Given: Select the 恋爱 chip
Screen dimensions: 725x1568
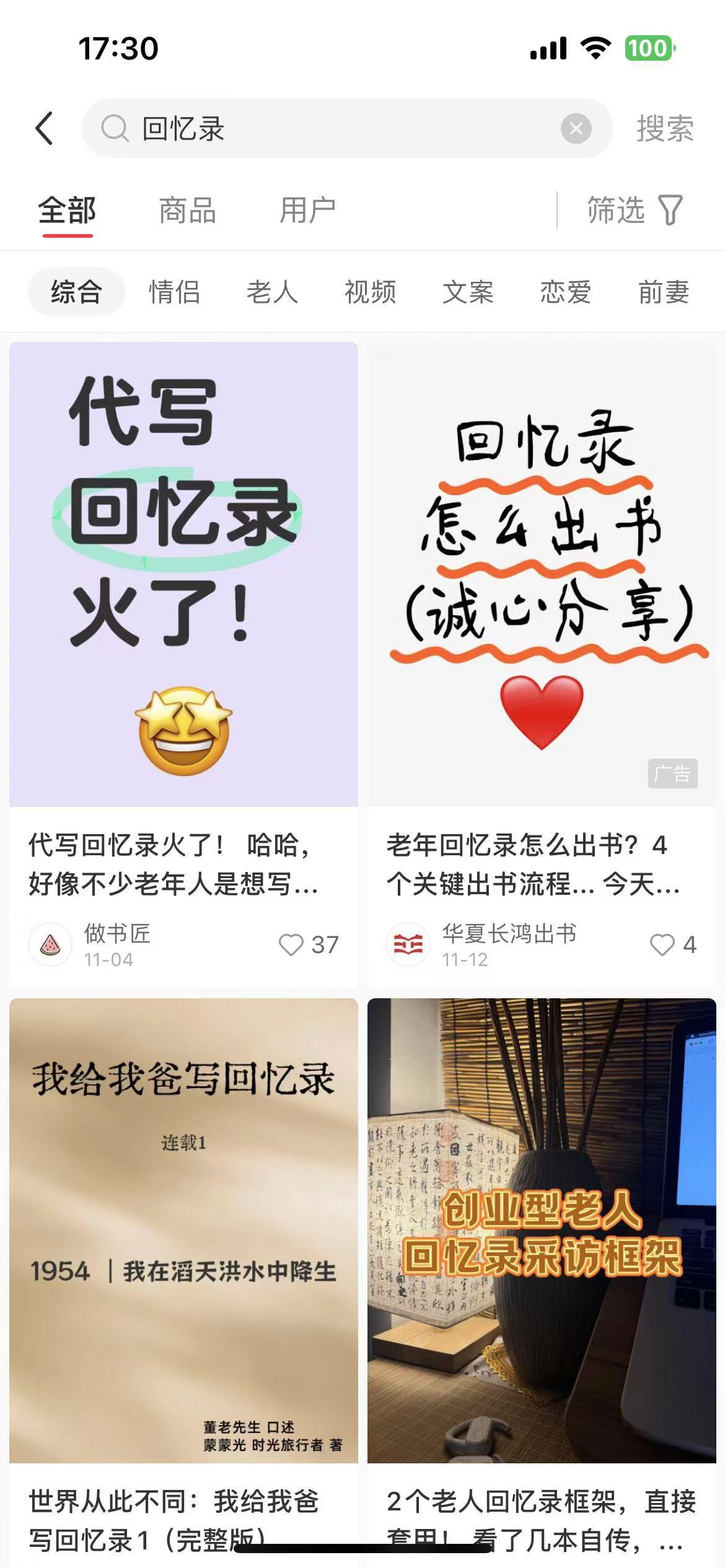Looking at the screenshot, I should pos(566,292).
